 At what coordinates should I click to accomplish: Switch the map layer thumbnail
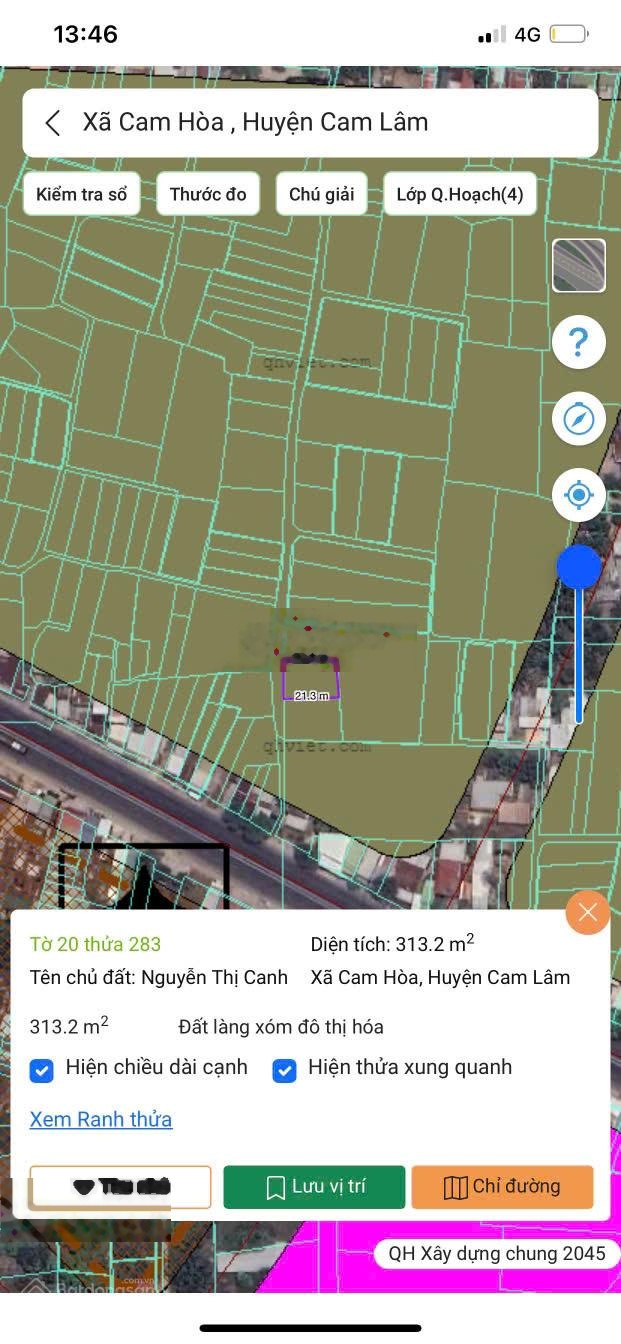[x=579, y=266]
